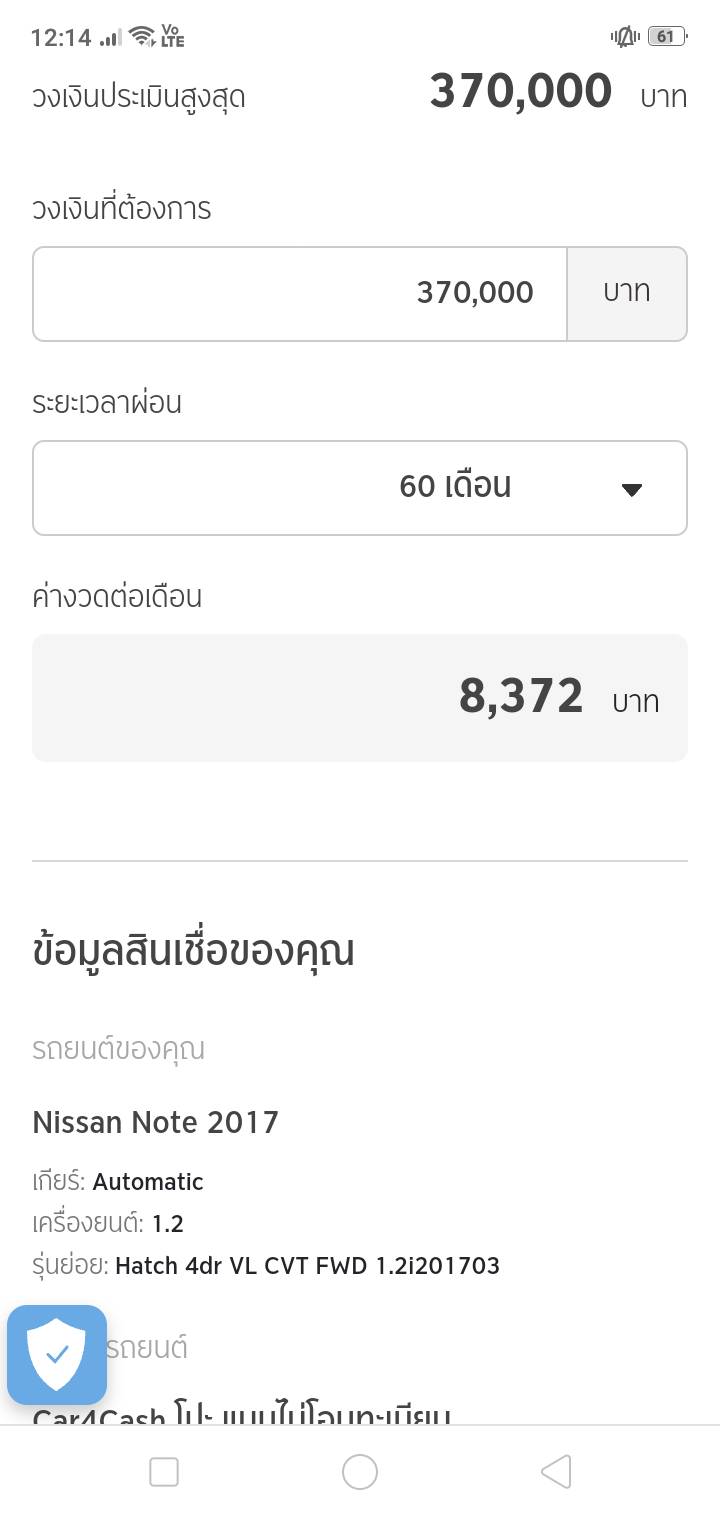Open recent apps overview
The width and height of the screenshot is (720, 1520).
click(164, 1472)
